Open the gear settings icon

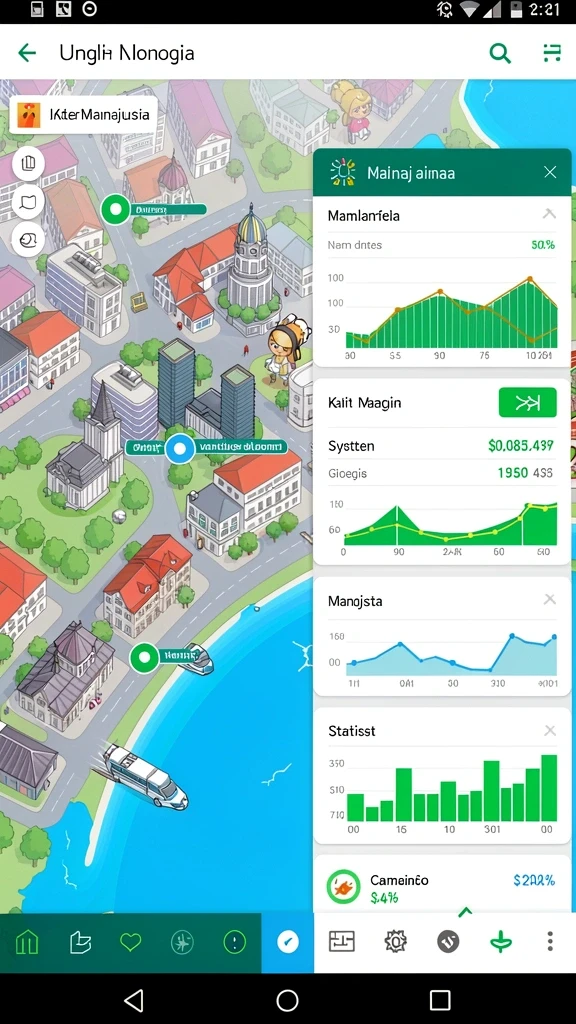pos(395,941)
